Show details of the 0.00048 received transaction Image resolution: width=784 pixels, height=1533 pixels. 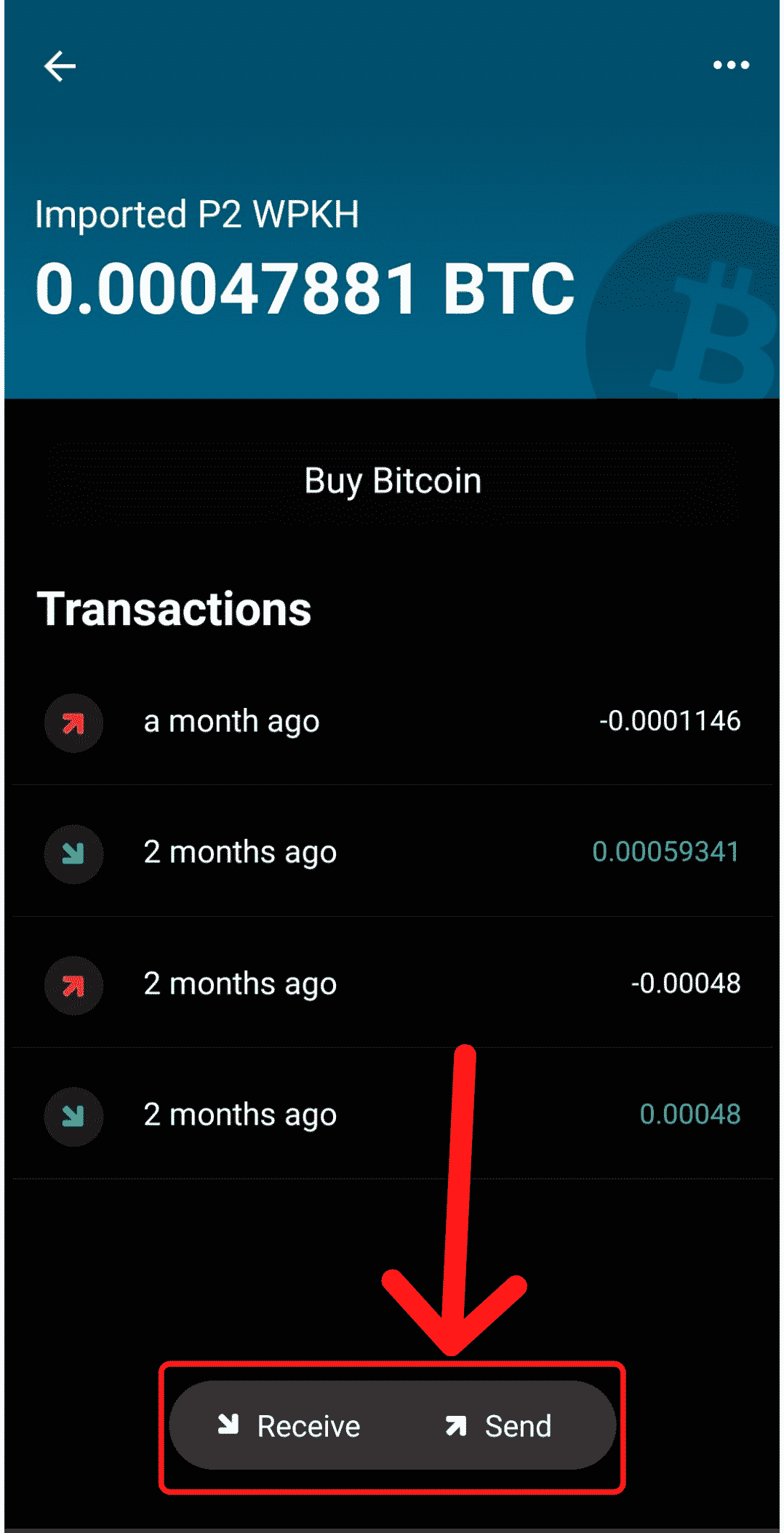(x=393, y=1115)
